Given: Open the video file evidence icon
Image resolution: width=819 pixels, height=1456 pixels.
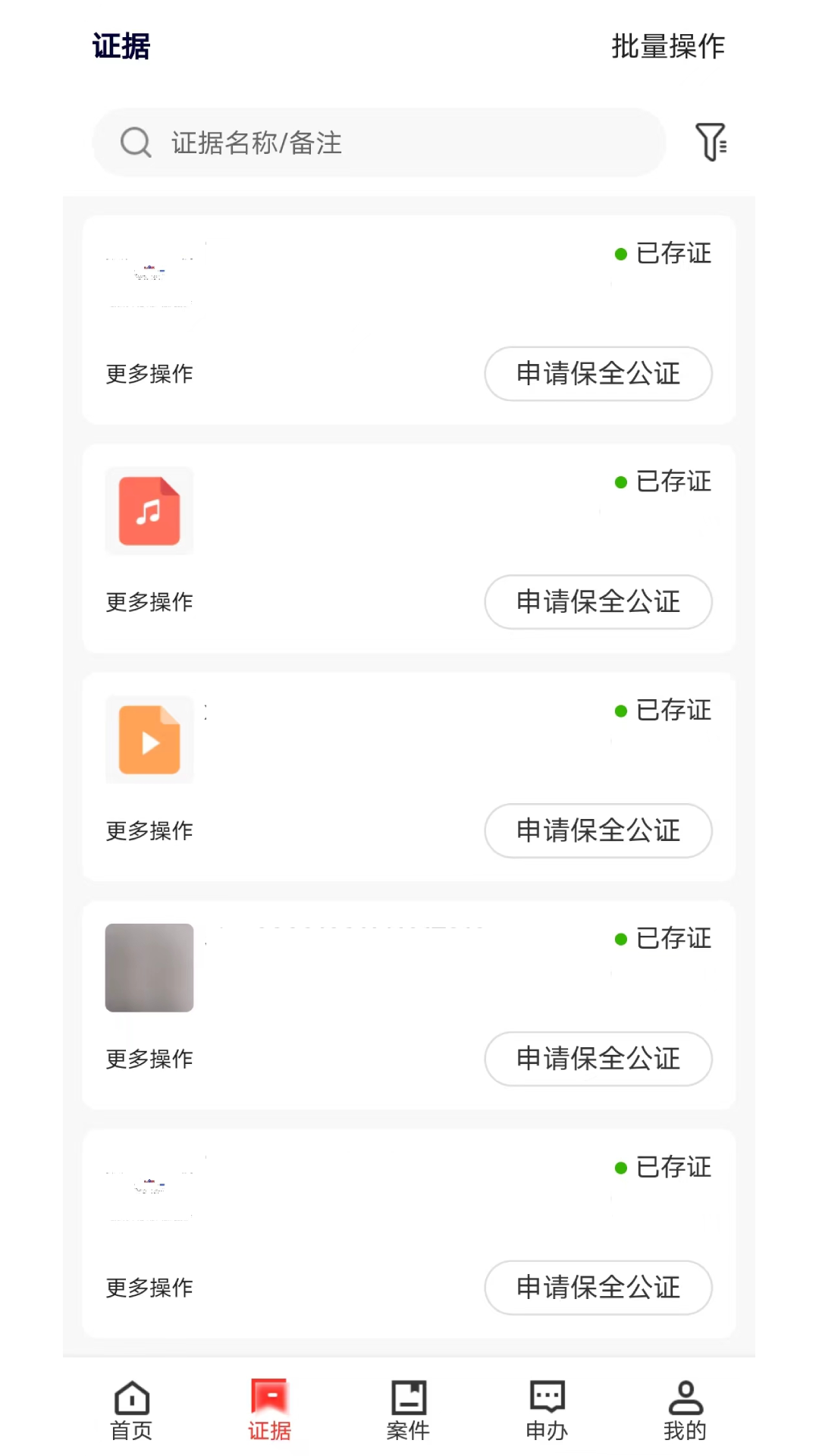Looking at the screenshot, I should pyautogui.click(x=149, y=740).
